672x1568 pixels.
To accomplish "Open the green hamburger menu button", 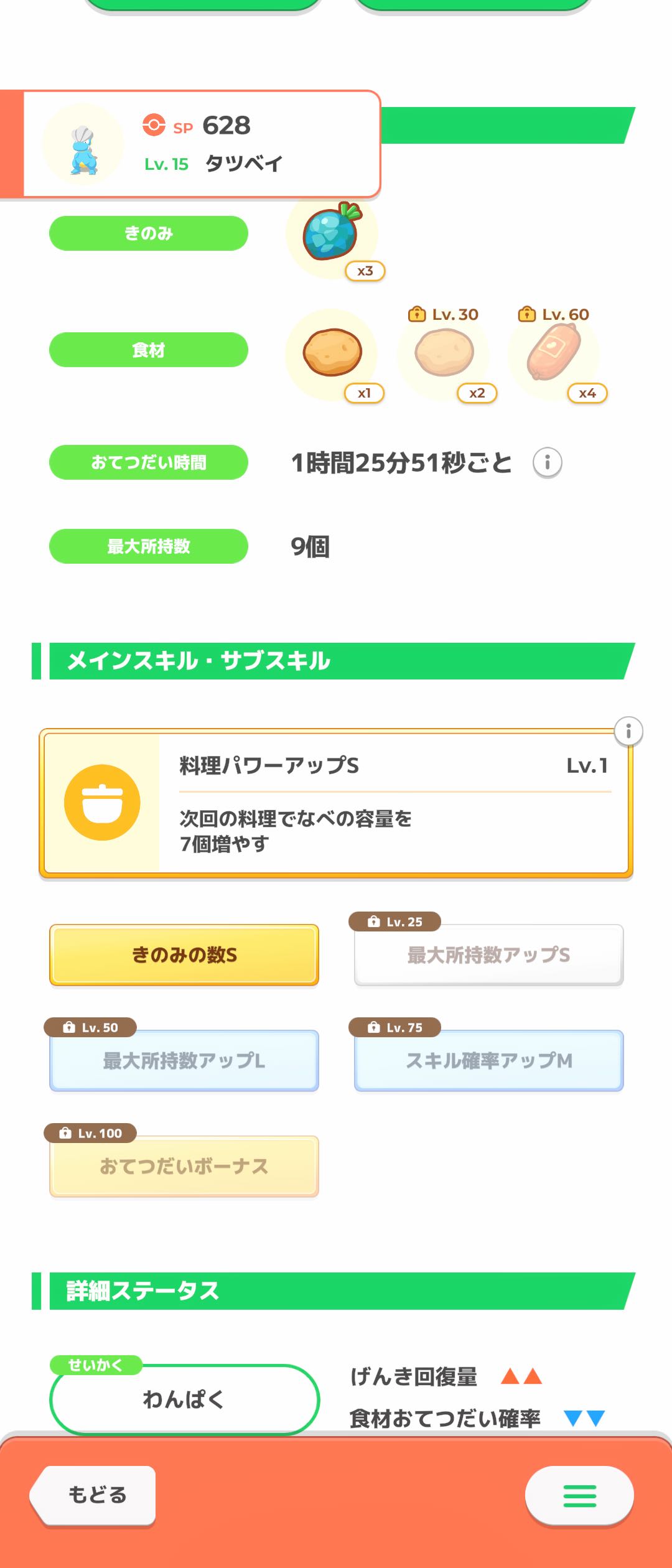I will click(579, 1496).
